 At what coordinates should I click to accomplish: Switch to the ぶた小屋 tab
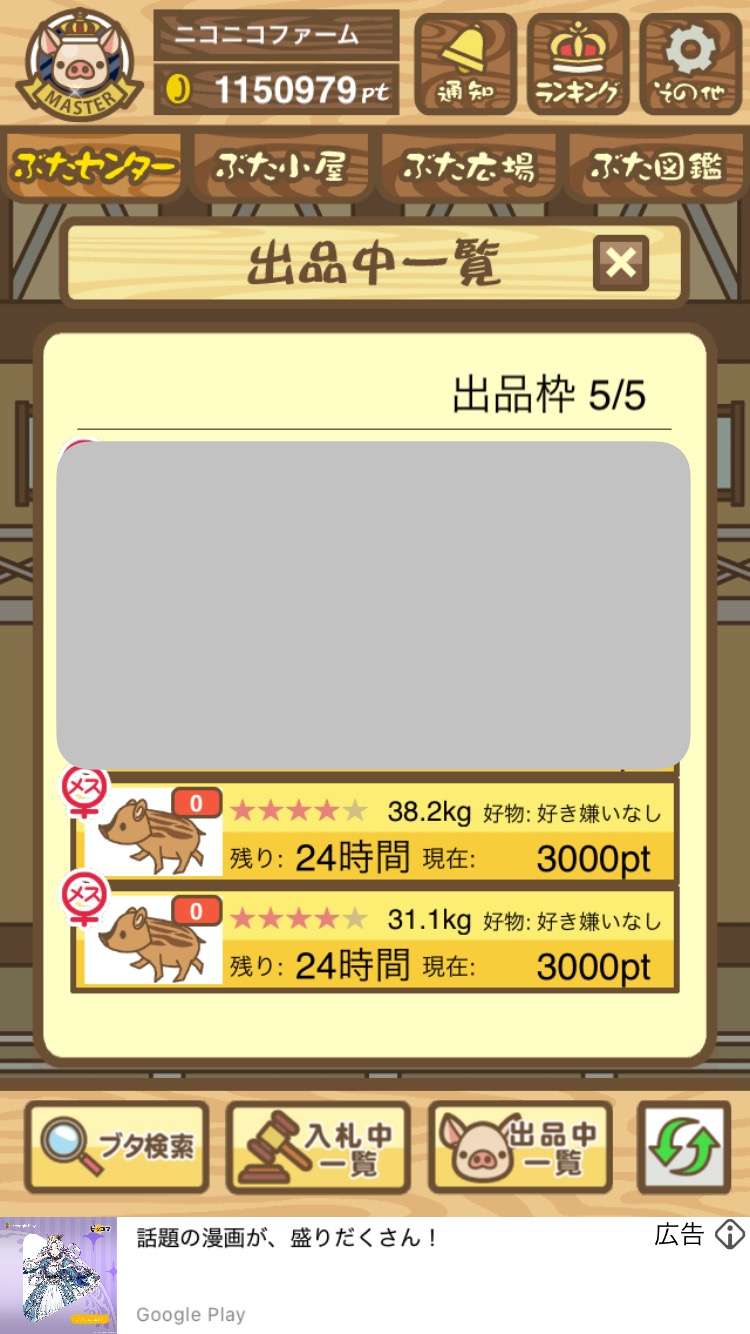(281, 167)
